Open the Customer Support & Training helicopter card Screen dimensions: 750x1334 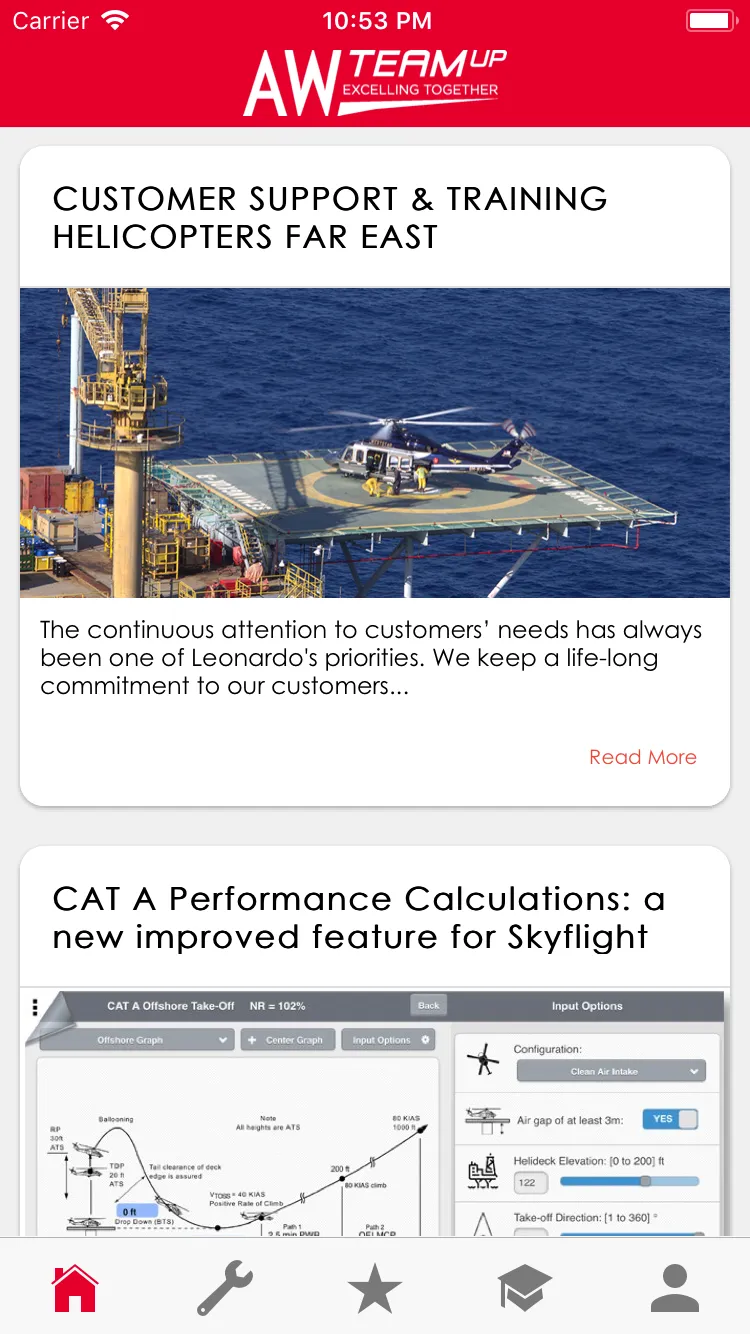[x=375, y=476]
